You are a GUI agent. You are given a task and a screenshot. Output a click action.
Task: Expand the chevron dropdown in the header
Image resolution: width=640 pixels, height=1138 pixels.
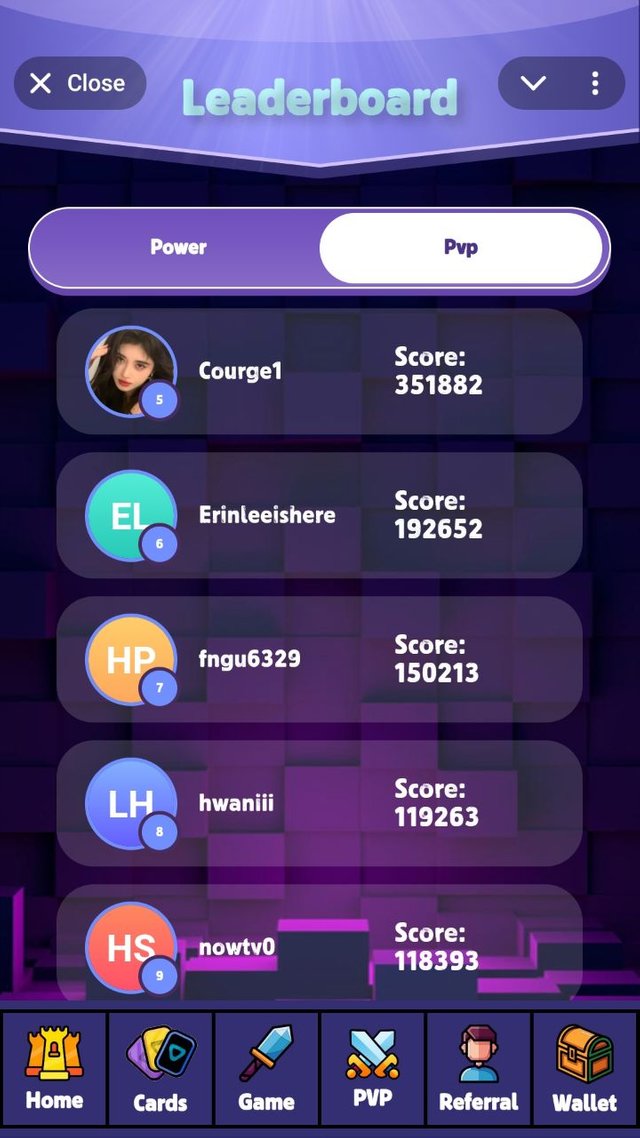point(533,84)
